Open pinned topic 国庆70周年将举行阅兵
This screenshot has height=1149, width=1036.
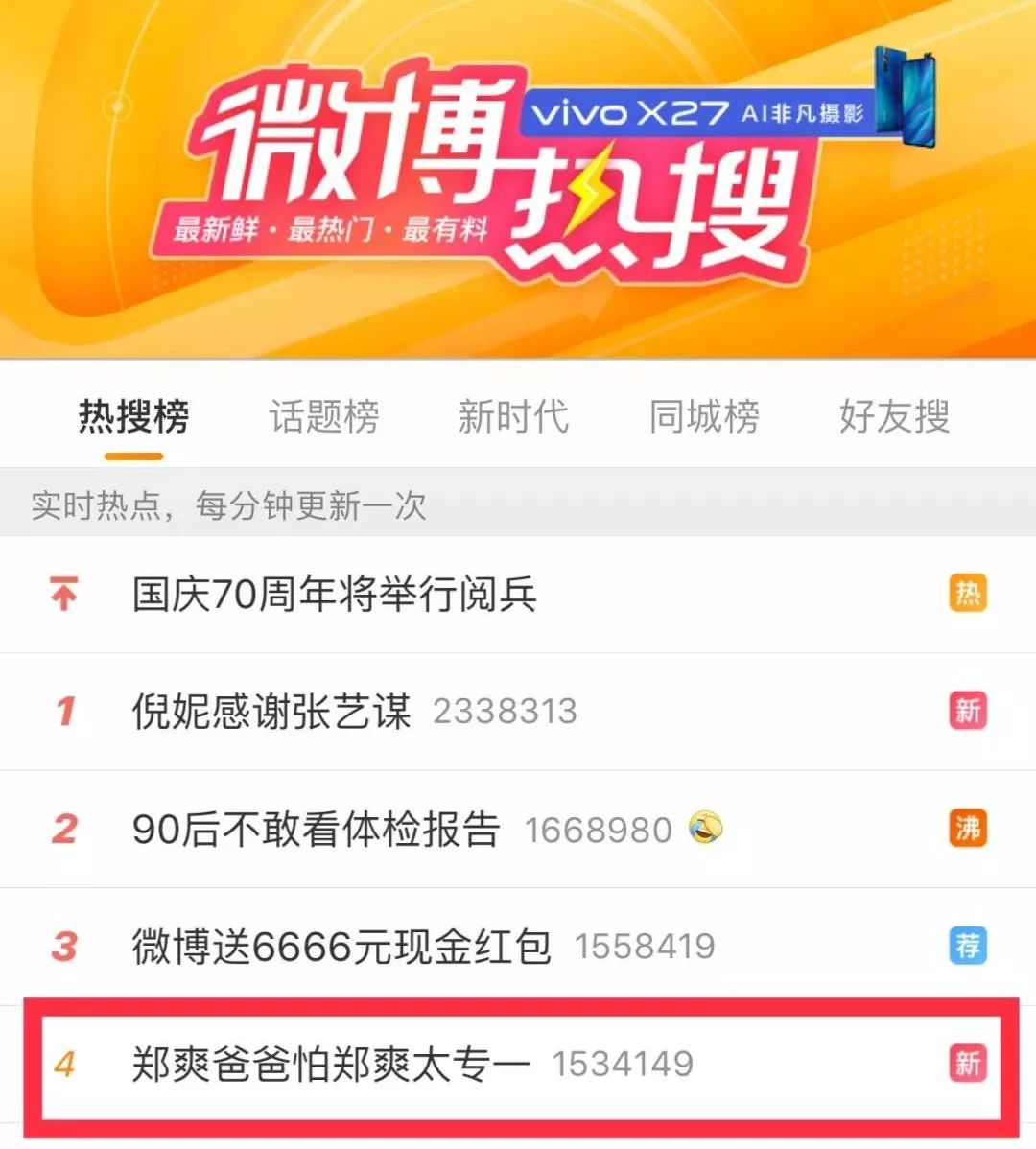(335, 595)
